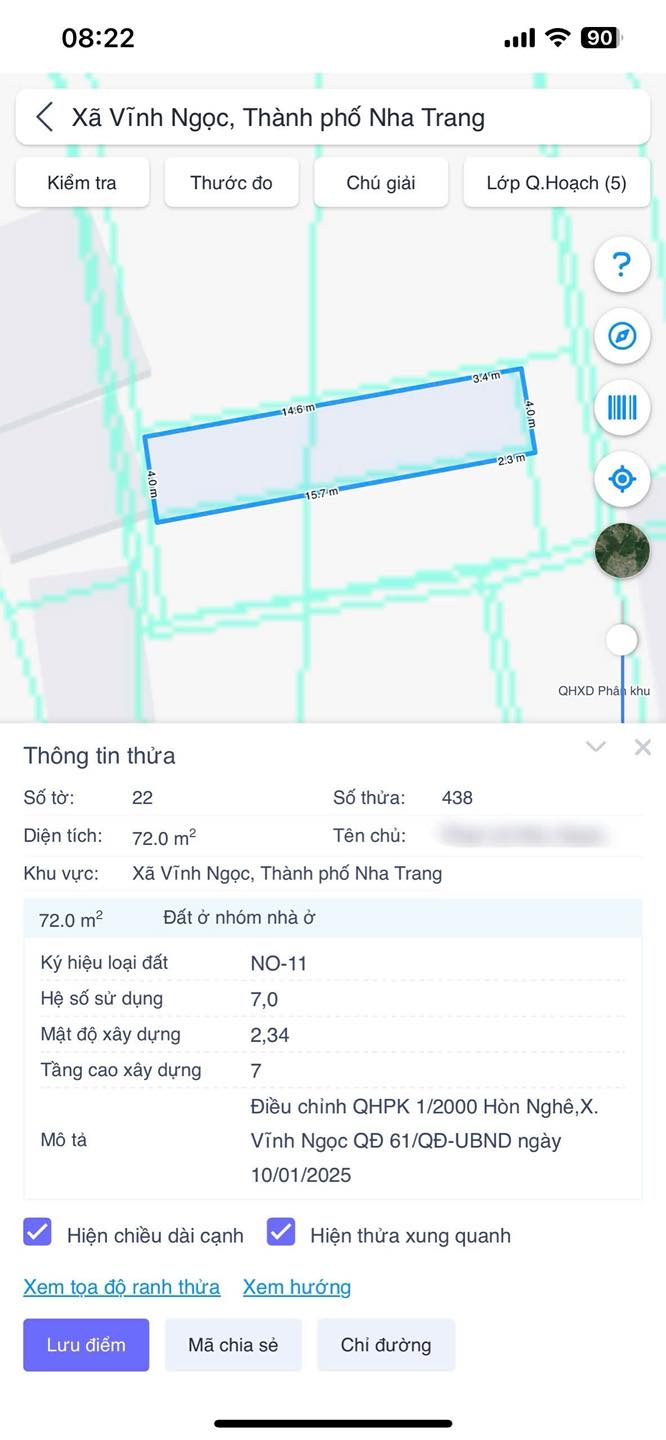Viewport: 666px width, 1440px height.
Task: Go back using the arrow in search bar
Action: click(44, 117)
